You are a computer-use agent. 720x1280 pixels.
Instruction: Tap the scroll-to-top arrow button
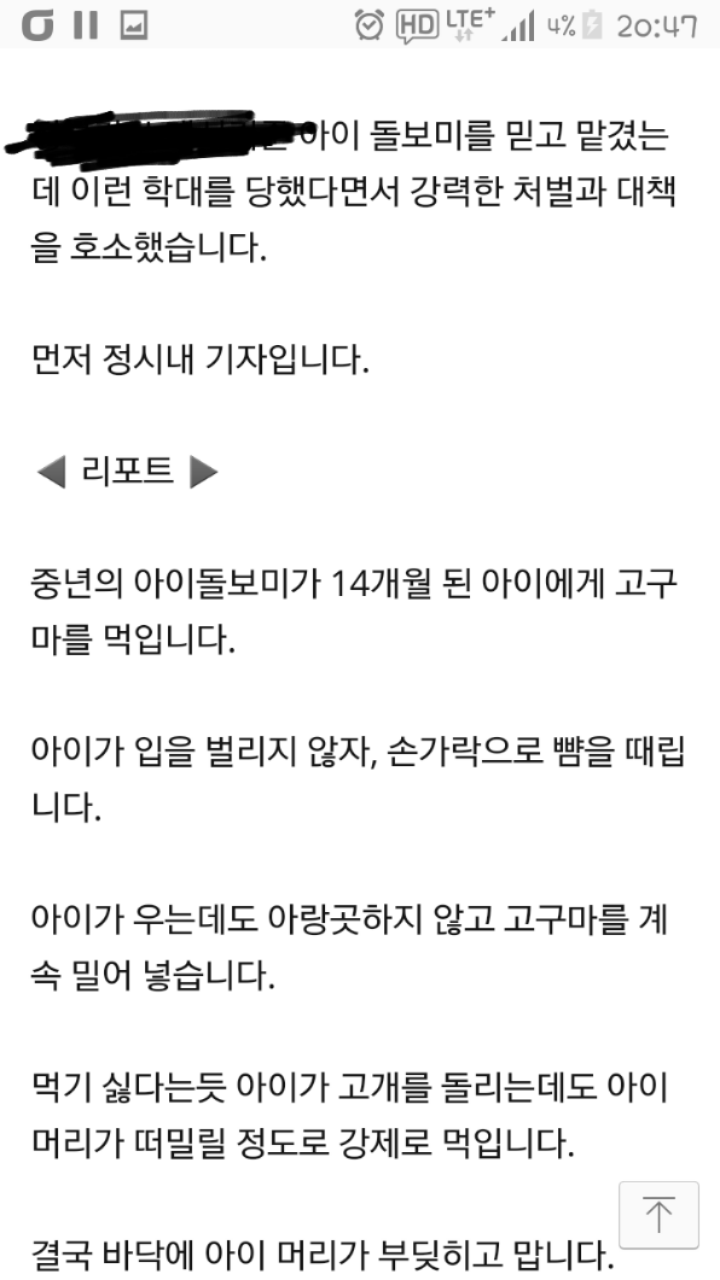[x=658, y=1214]
